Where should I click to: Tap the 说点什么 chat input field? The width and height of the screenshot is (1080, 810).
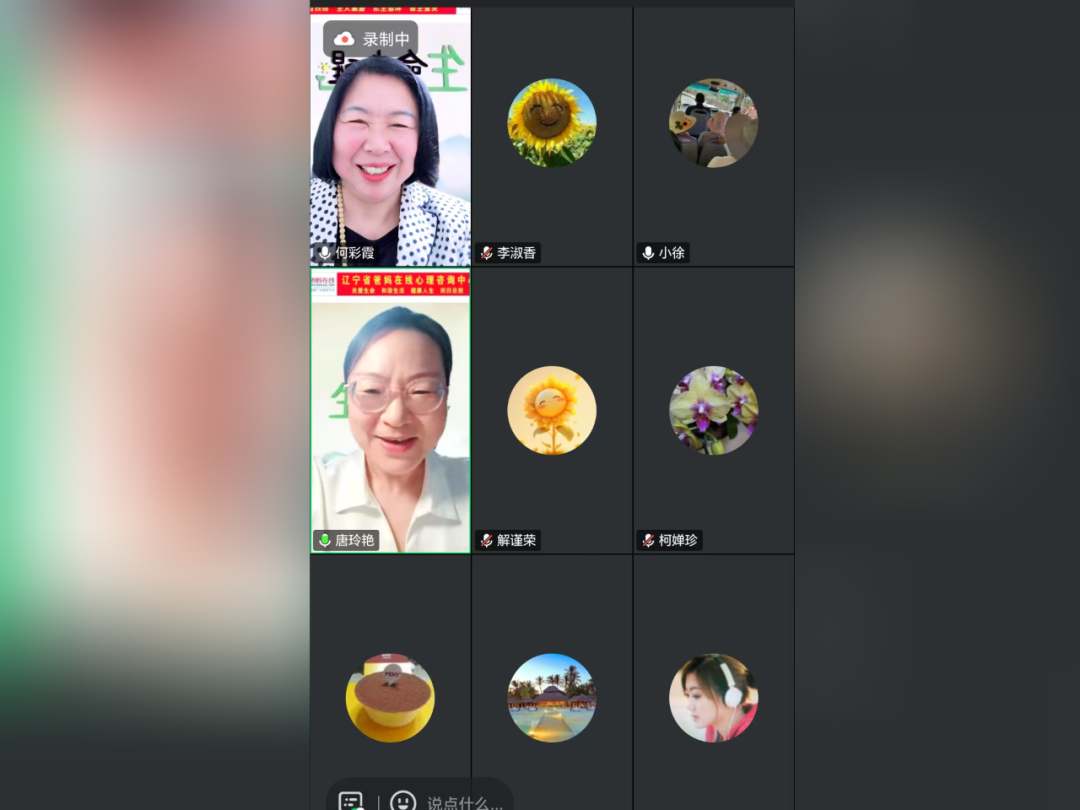(463, 802)
